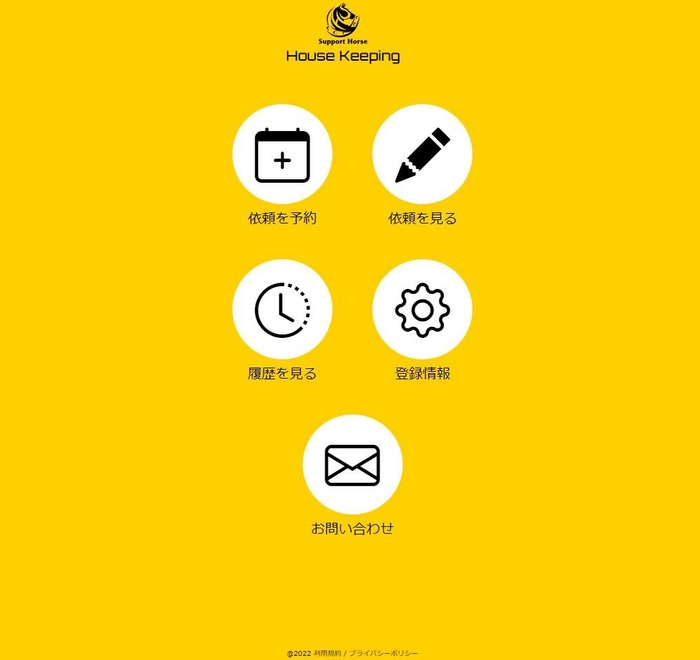Open 依頼を予約 to book a request

coord(282,155)
